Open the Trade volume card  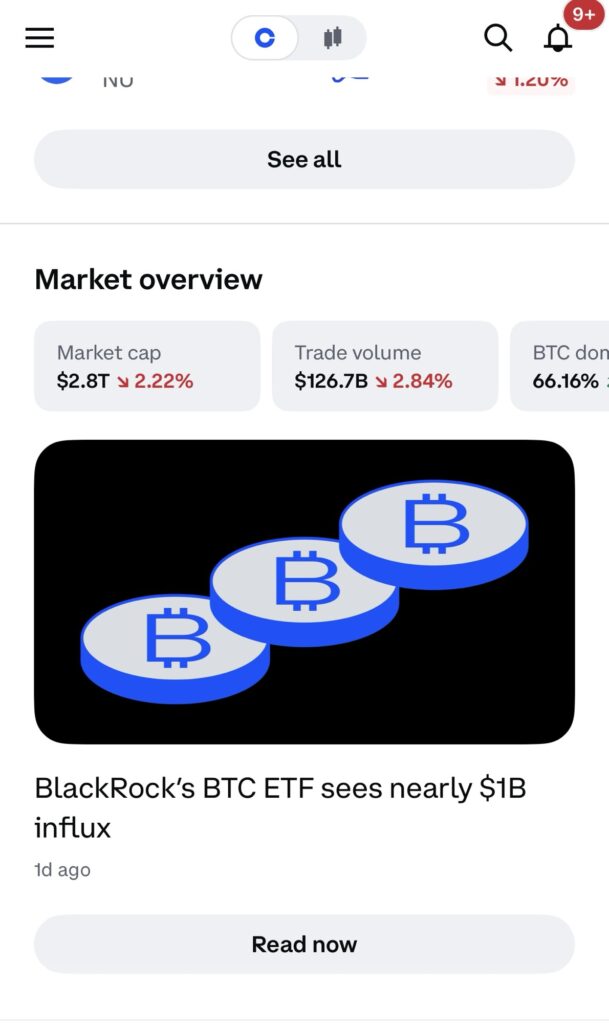click(x=385, y=366)
